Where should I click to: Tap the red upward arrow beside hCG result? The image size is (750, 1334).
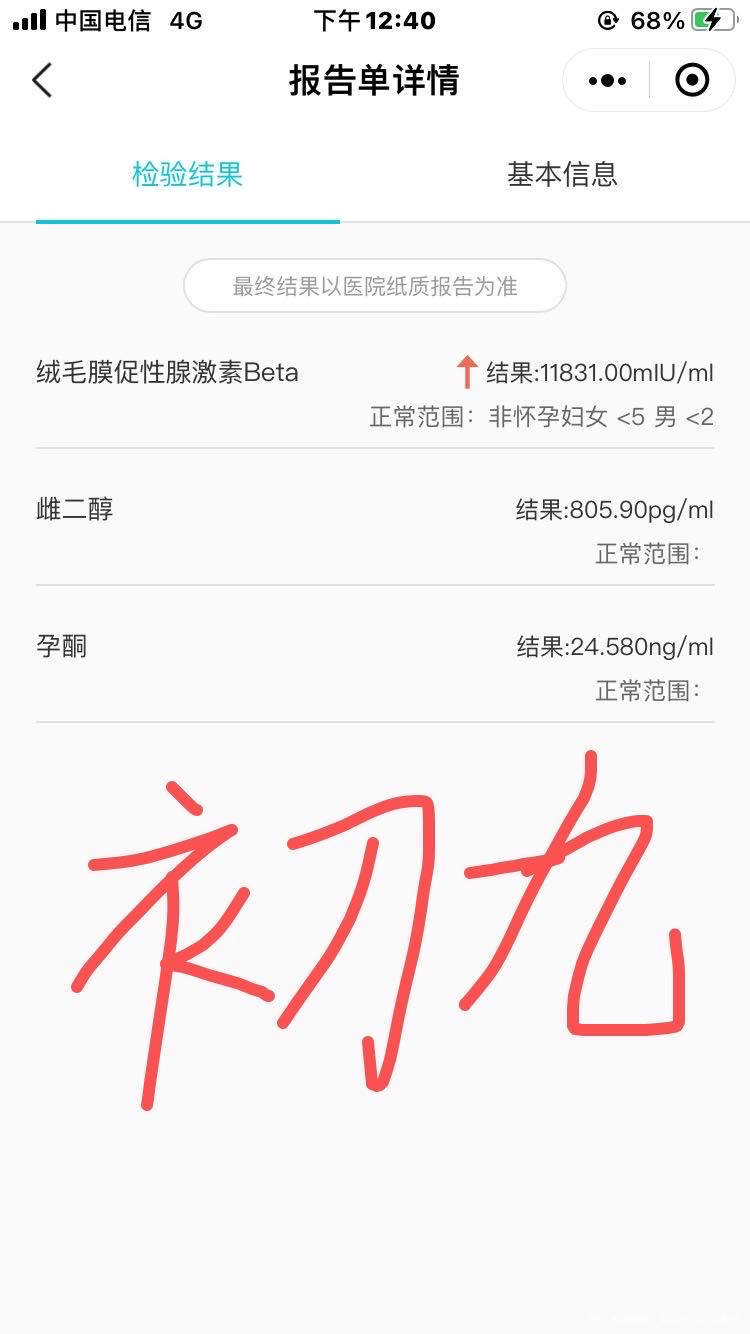tap(469, 370)
